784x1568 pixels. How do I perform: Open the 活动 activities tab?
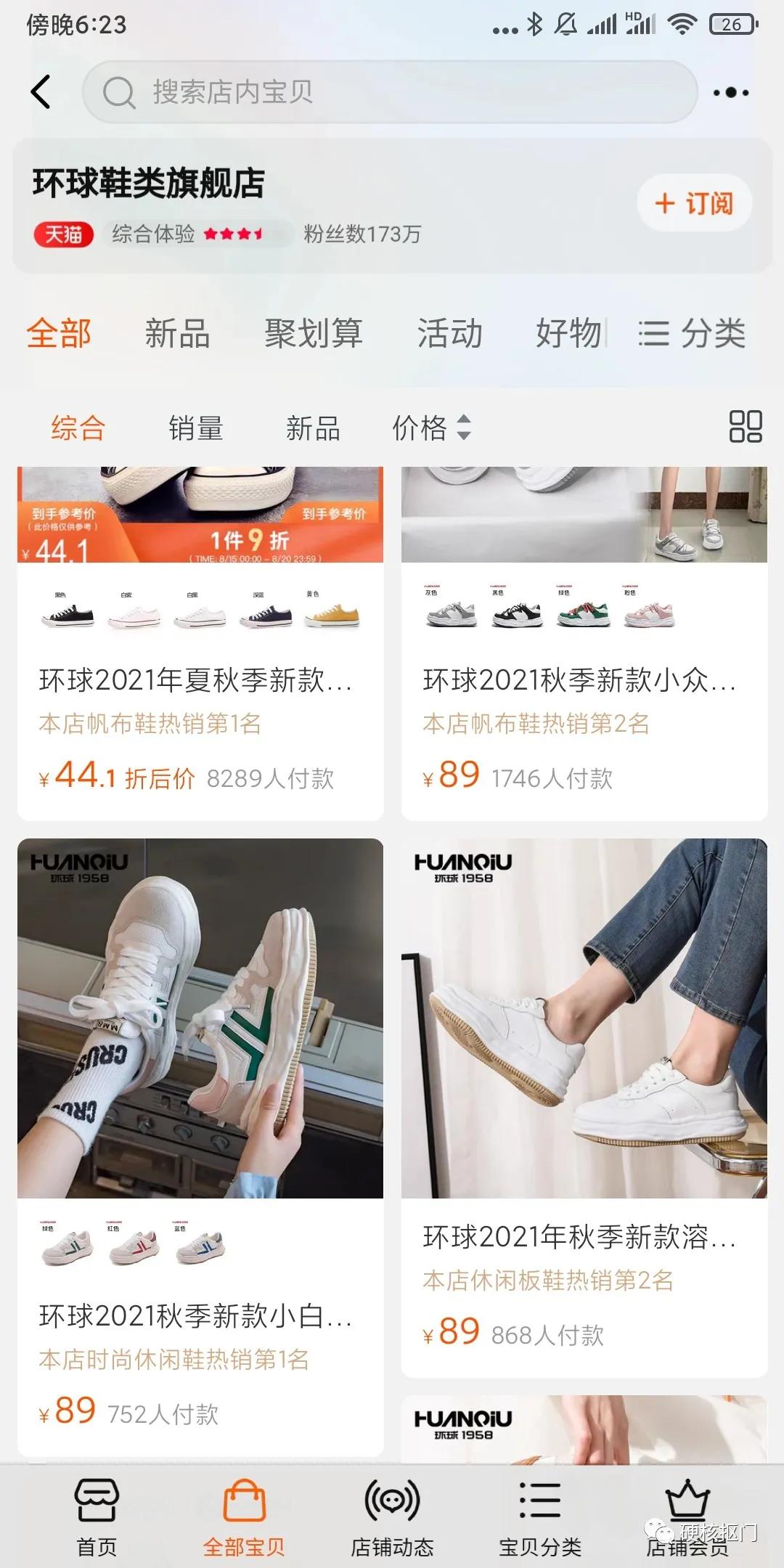[450, 334]
